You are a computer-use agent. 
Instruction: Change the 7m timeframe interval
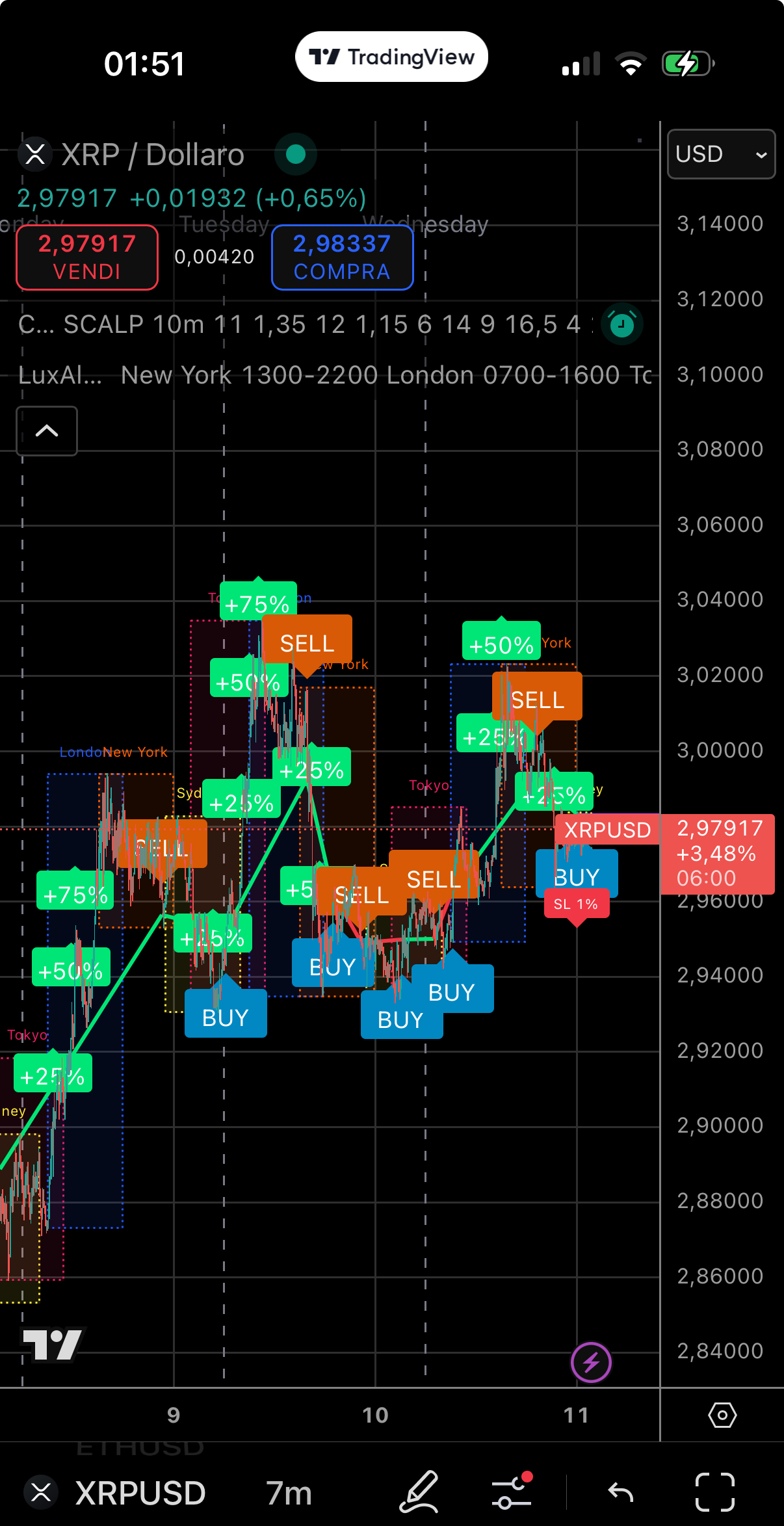[289, 1492]
